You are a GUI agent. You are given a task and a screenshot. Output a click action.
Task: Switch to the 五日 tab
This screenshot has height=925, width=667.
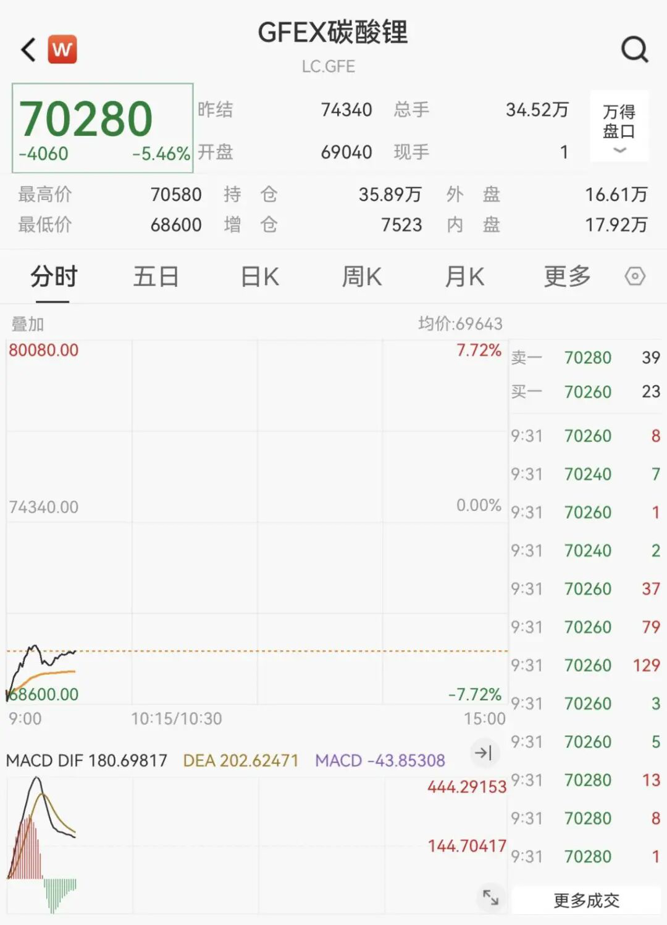156,277
